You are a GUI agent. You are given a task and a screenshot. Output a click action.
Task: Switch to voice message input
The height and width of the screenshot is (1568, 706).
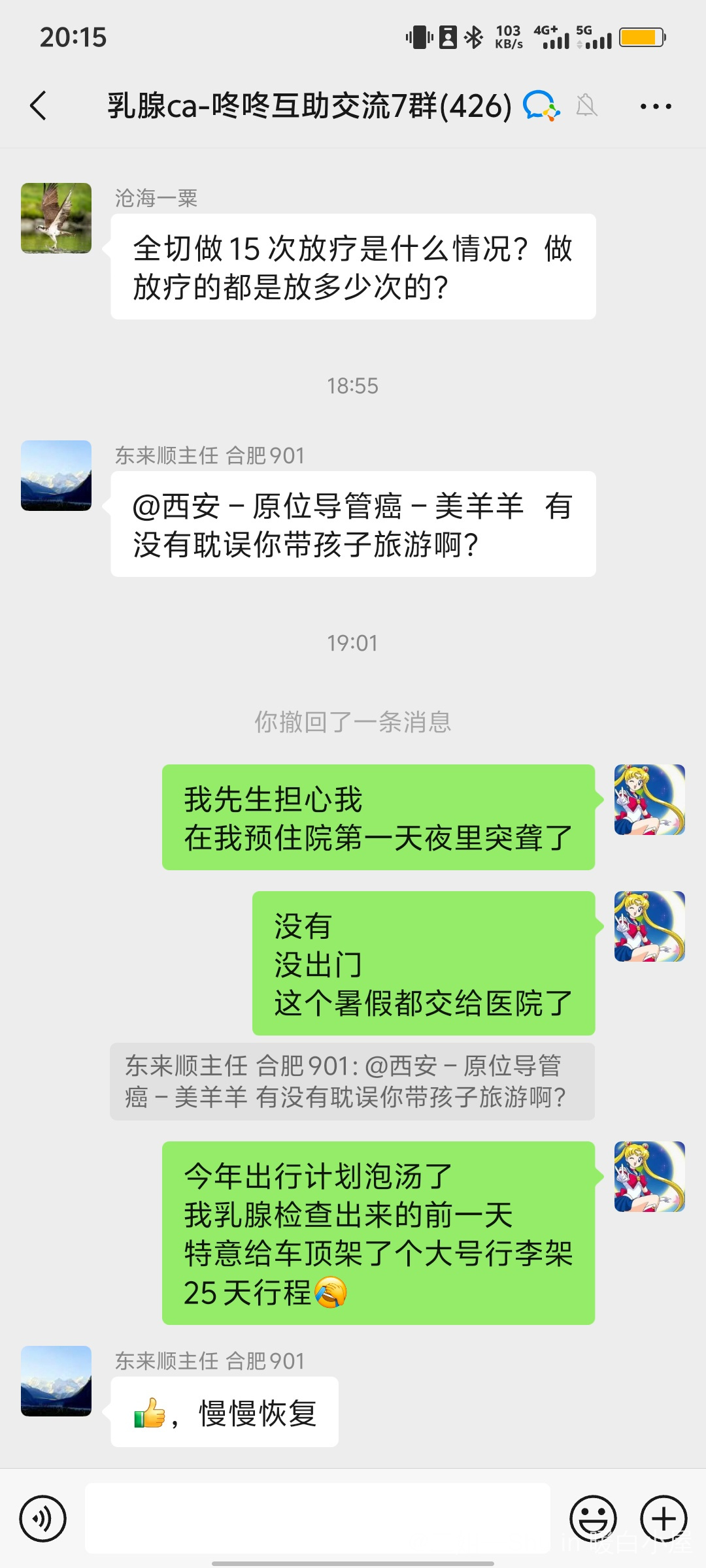[x=43, y=1518]
